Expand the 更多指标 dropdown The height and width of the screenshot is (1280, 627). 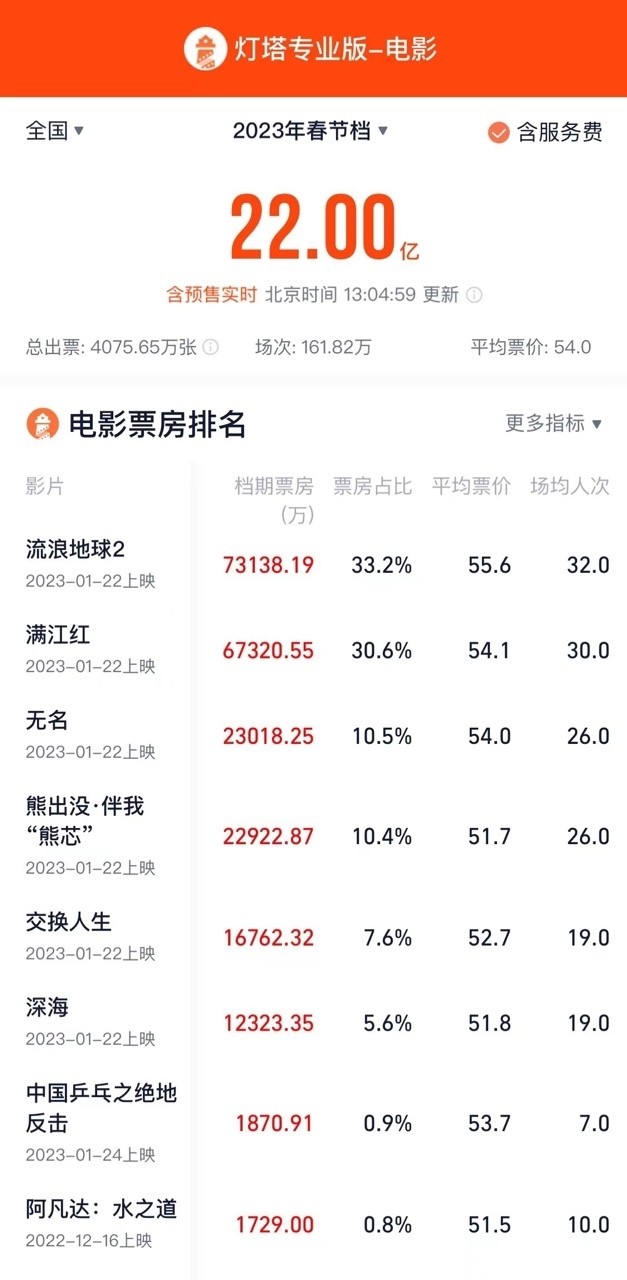553,423
